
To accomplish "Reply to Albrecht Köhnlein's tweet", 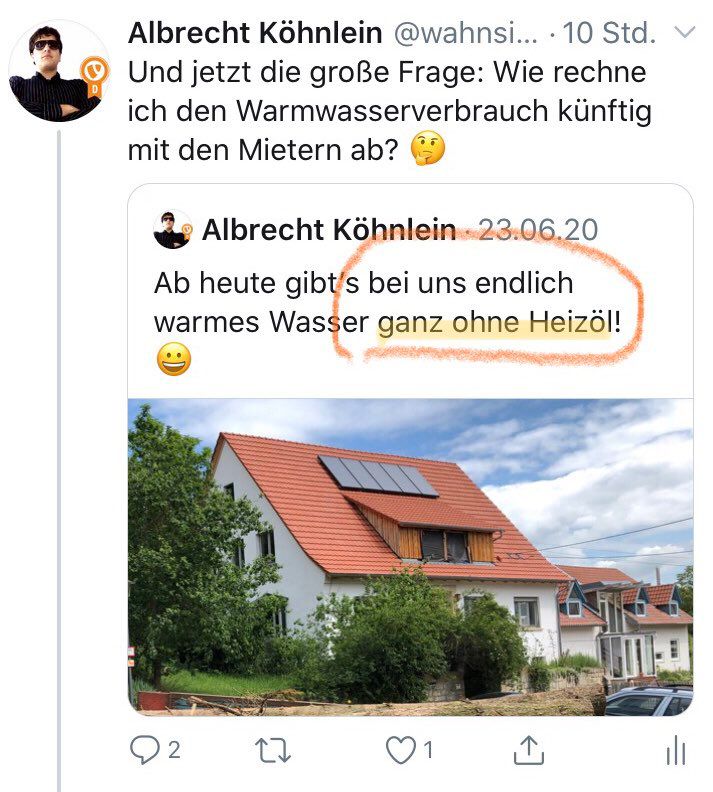I will [x=144, y=750].
